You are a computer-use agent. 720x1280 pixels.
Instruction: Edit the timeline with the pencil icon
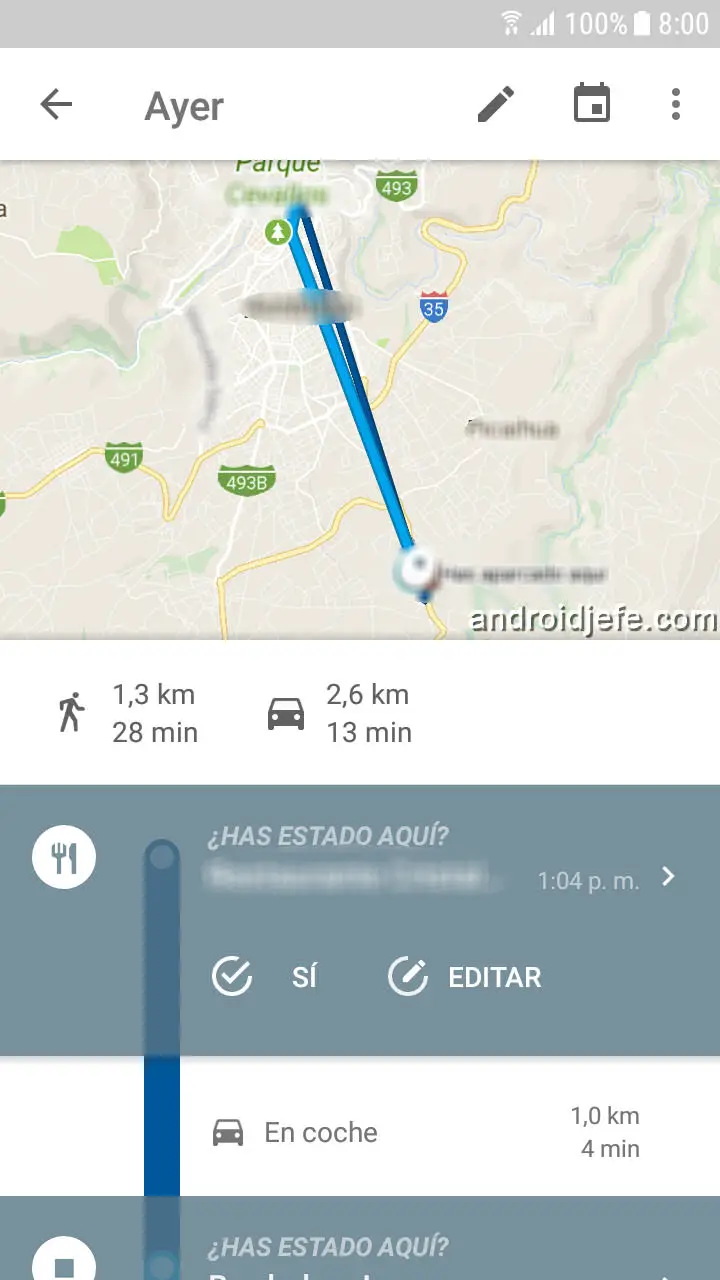coord(496,104)
